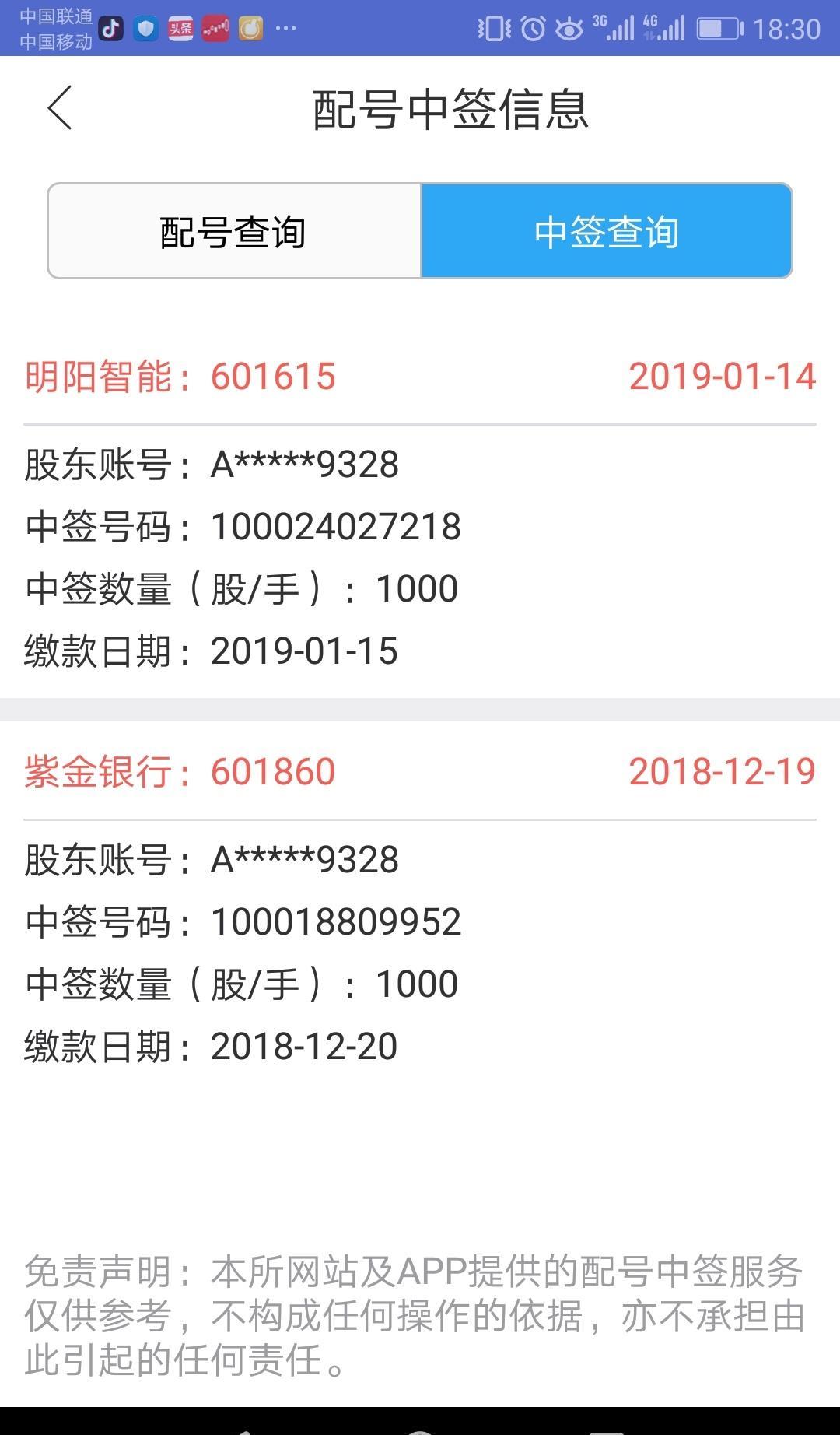Image resolution: width=840 pixels, height=1435 pixels.
Task: Tap the eye-comfort mode status icon
Action: click(570, 26)
